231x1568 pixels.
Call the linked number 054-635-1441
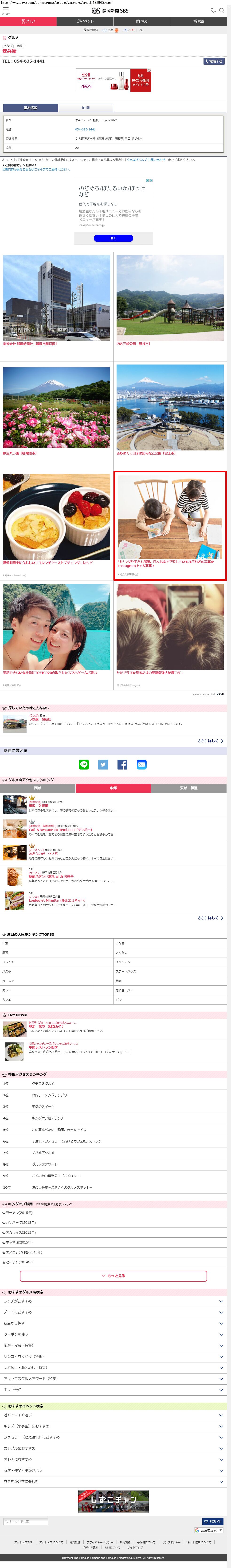click(x=85, y=129)
